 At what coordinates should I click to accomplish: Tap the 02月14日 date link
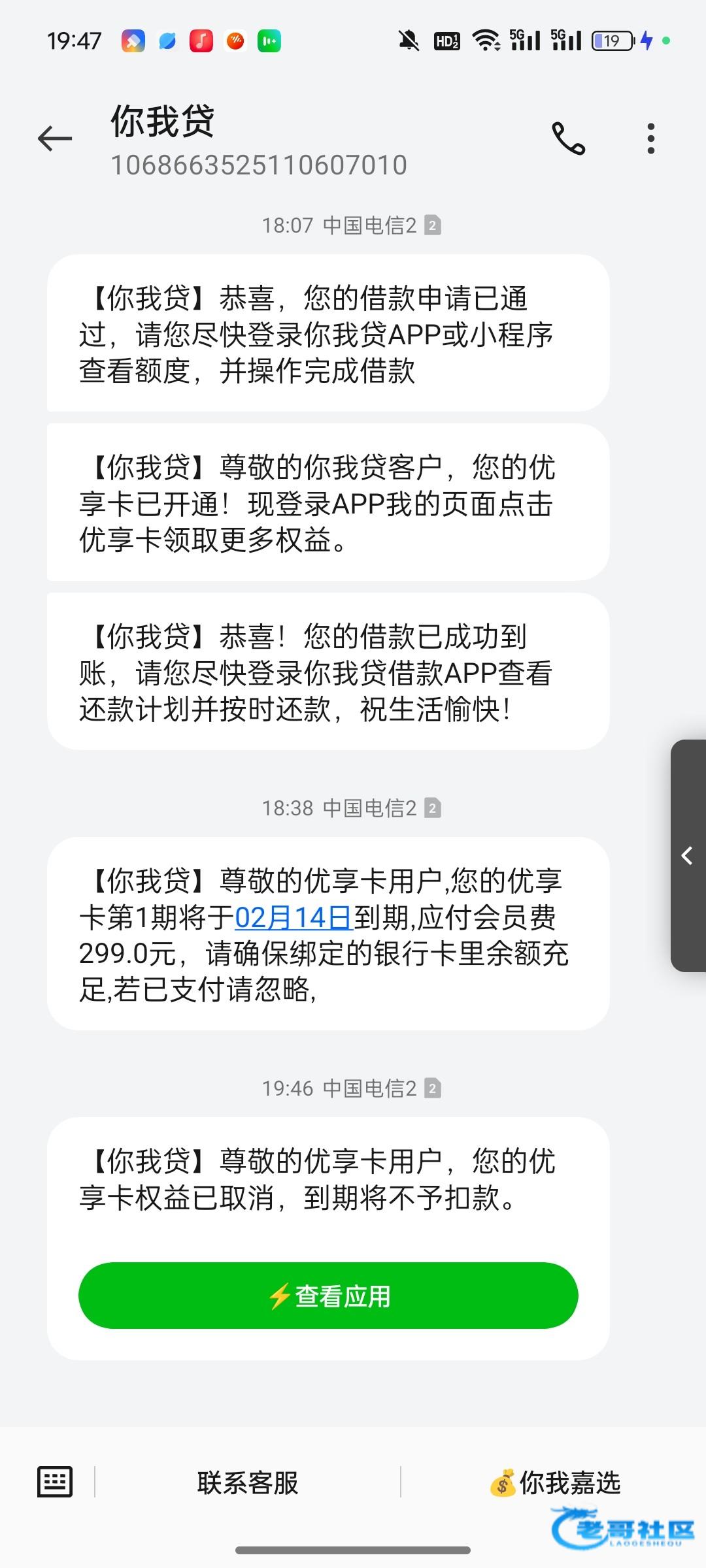click(x=294, y=918)
